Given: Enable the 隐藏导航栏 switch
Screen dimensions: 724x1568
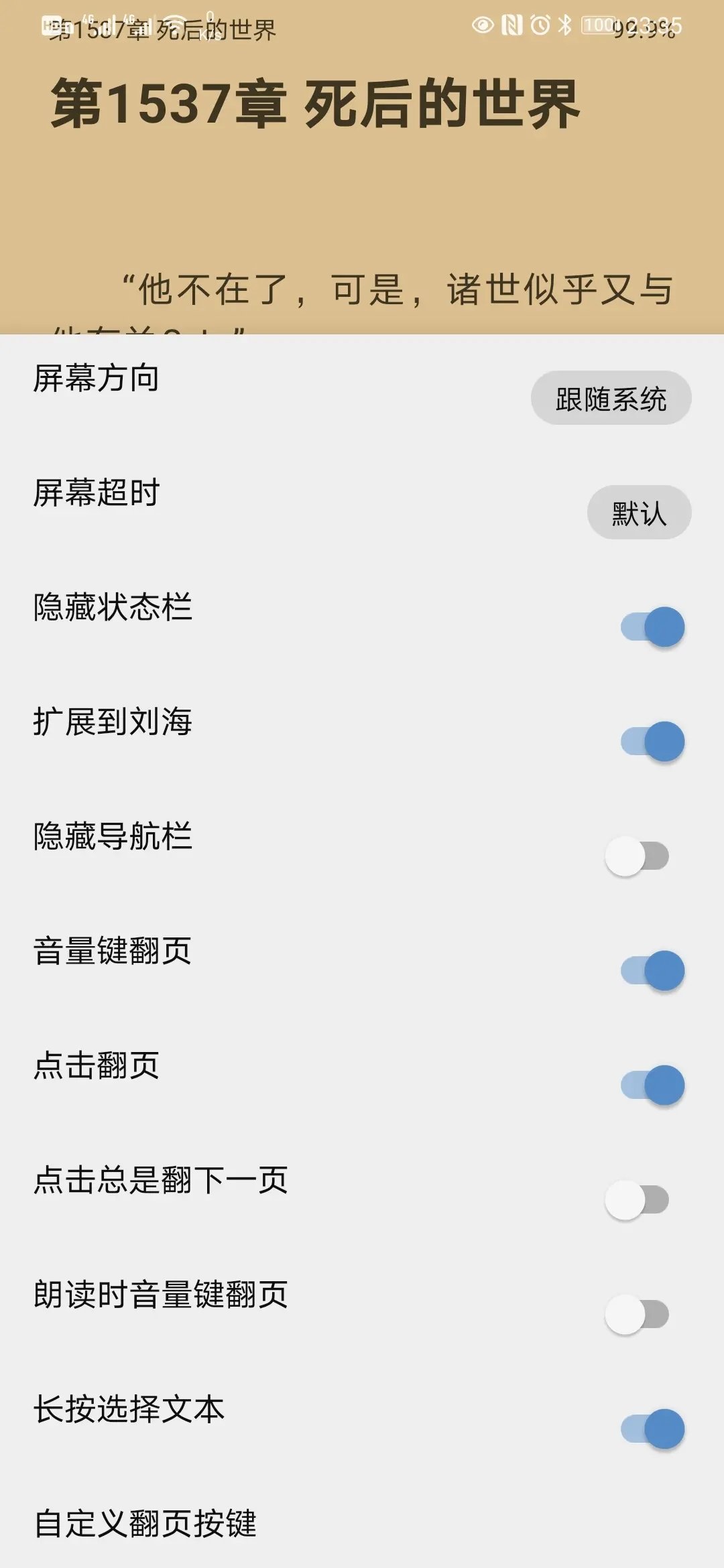Looking at the screenshot, I should [638, 856].
